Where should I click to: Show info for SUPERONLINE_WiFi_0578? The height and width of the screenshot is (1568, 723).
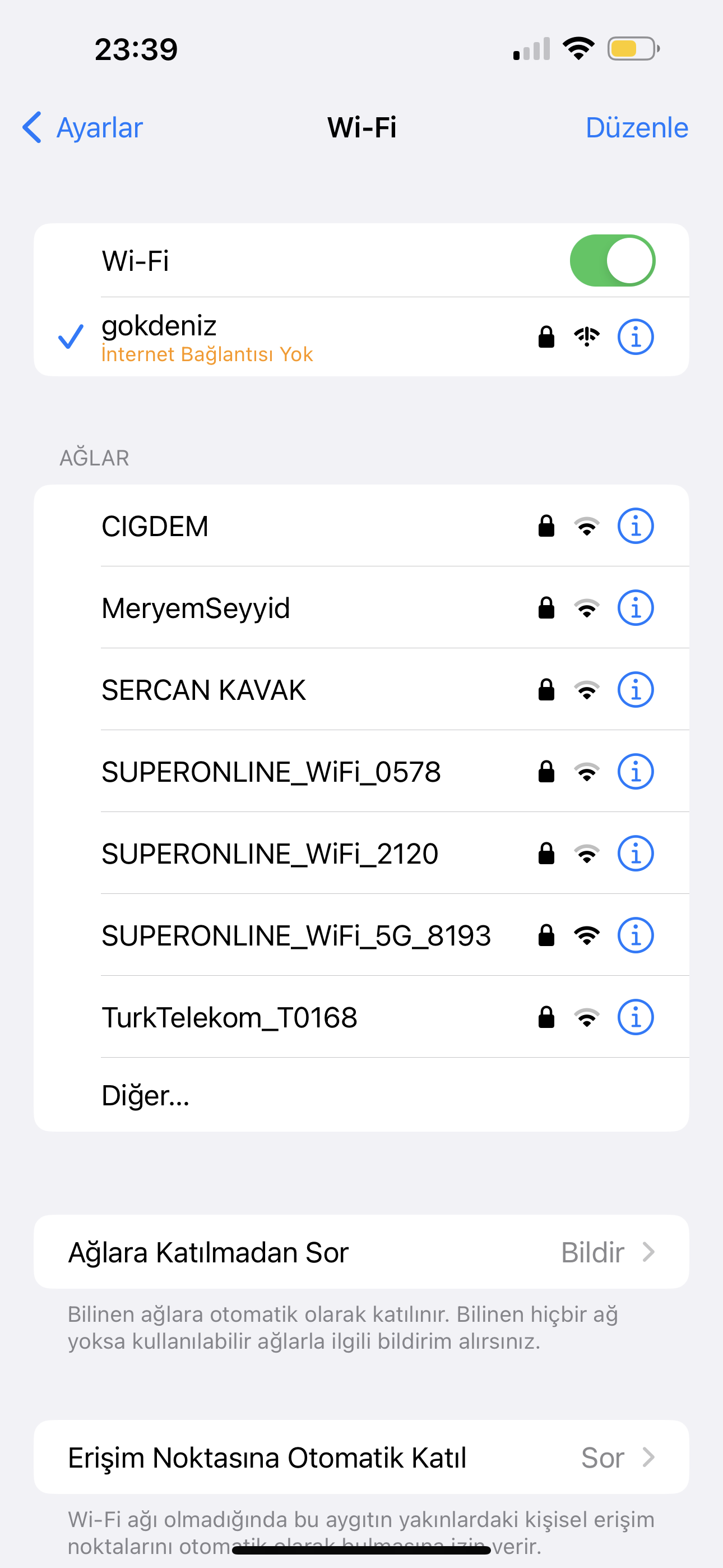tap(636, 772)
